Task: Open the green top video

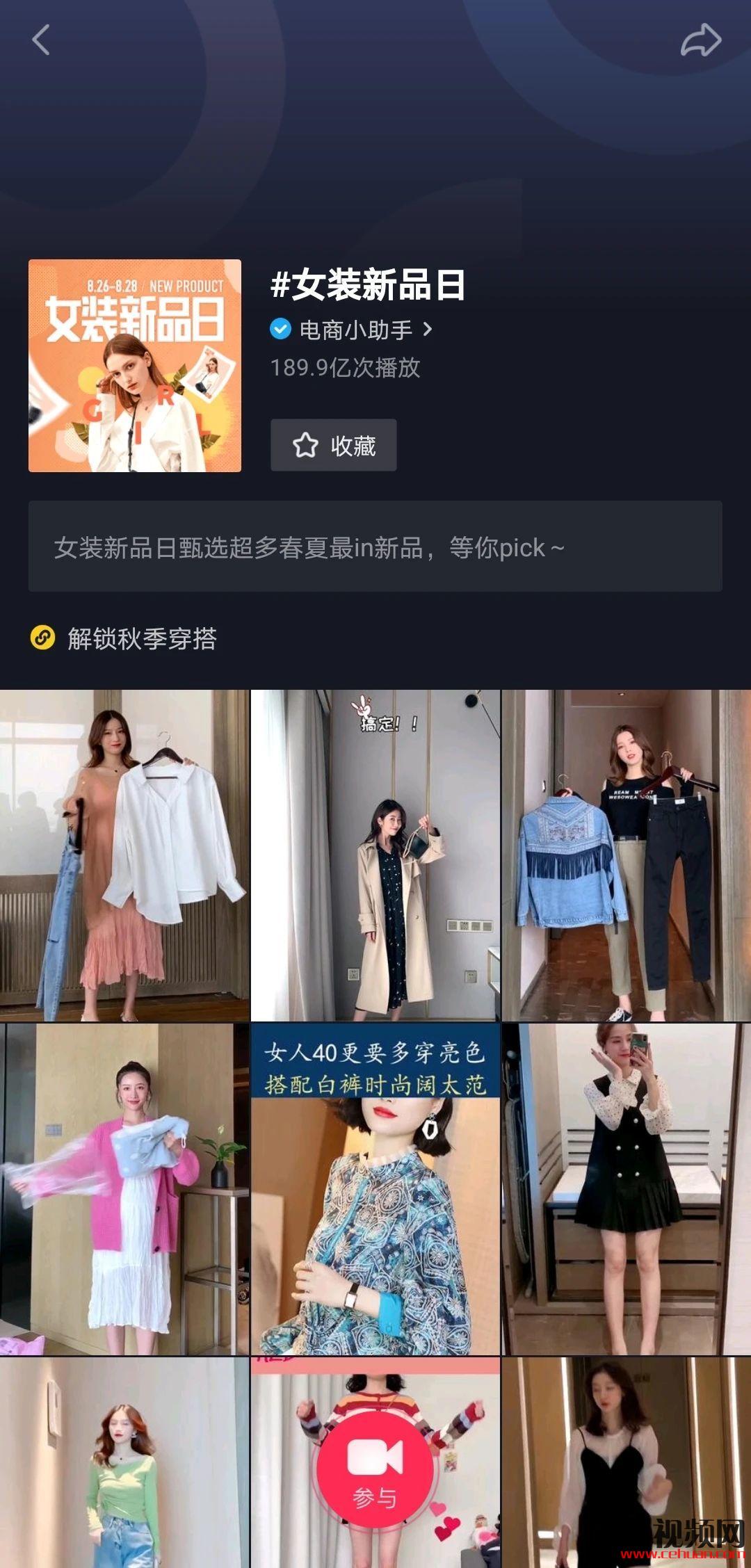Action: (x=124, y=1460)
